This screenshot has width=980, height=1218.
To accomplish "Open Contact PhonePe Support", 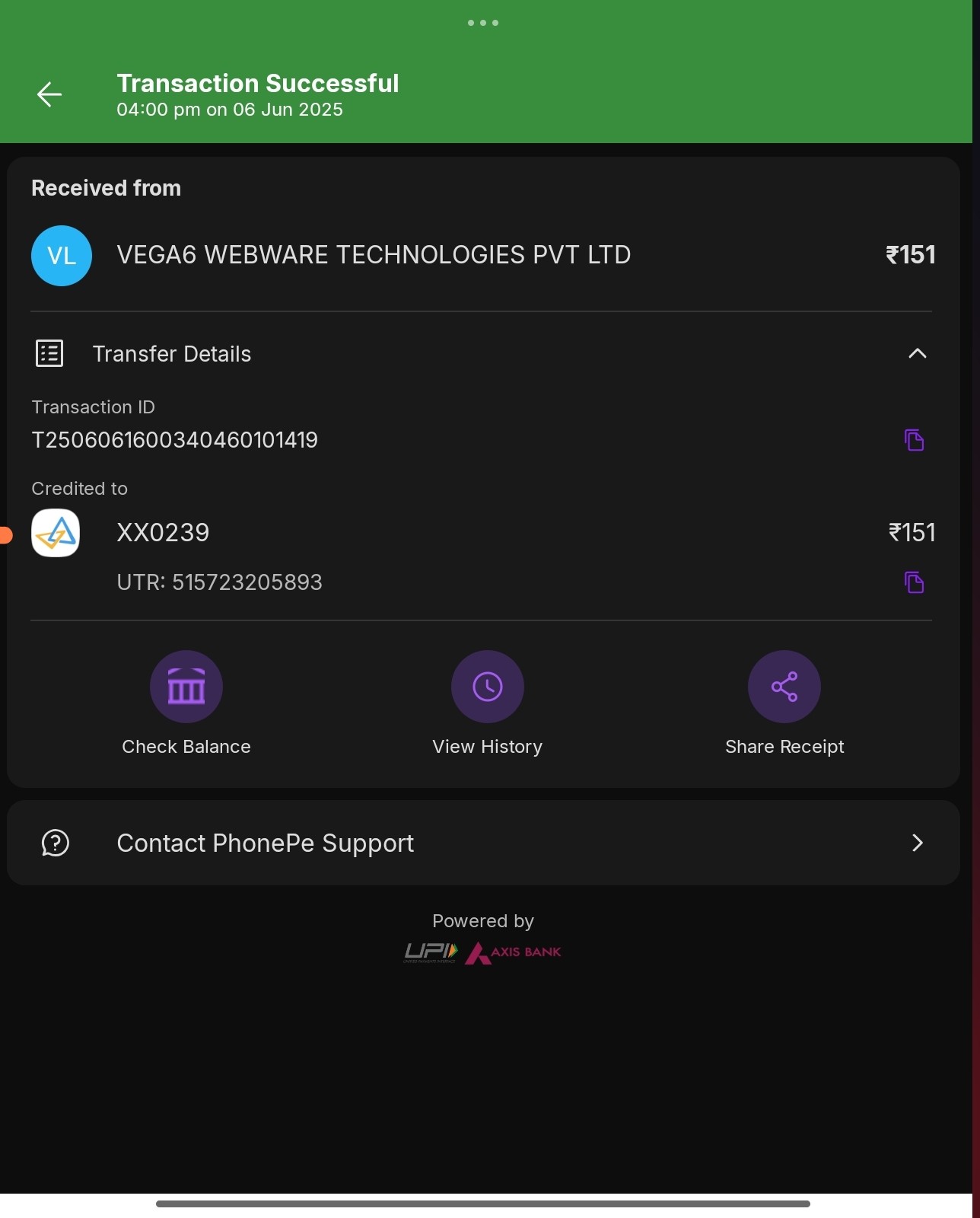I will tap(482, 843).
